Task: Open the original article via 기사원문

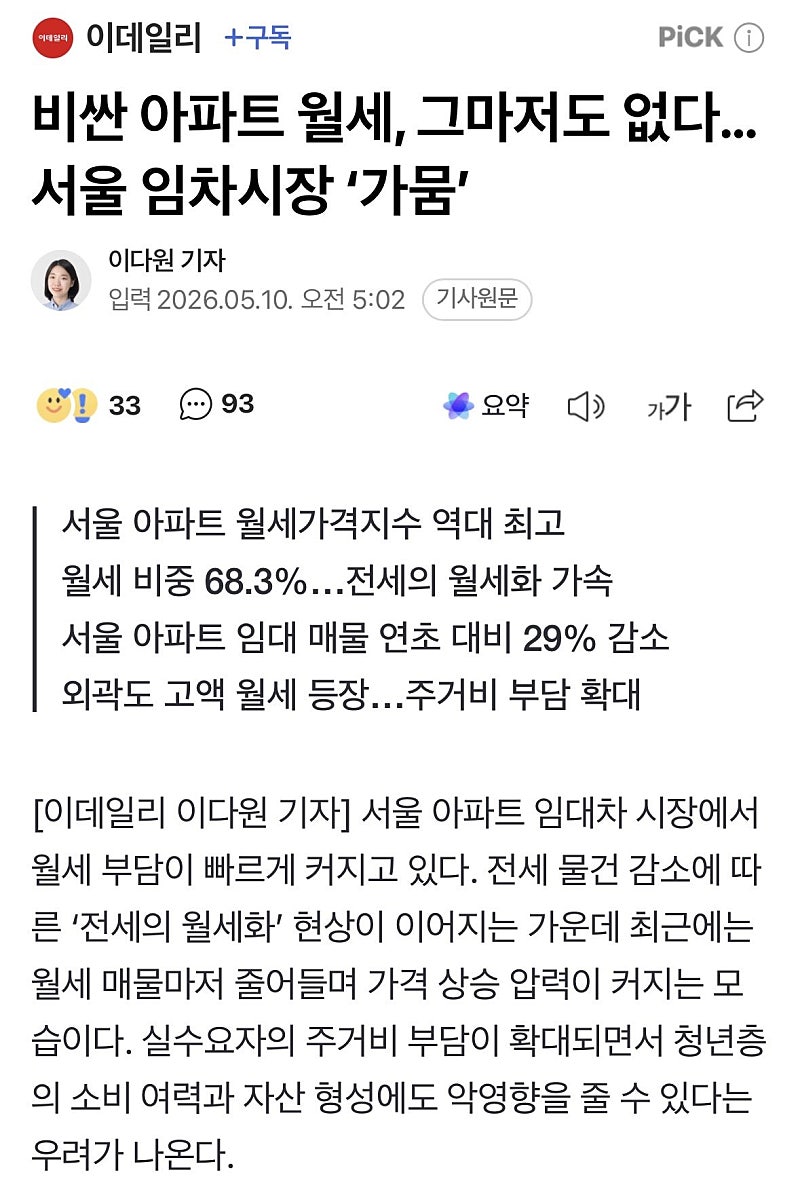Action: (x=477, y=299)
